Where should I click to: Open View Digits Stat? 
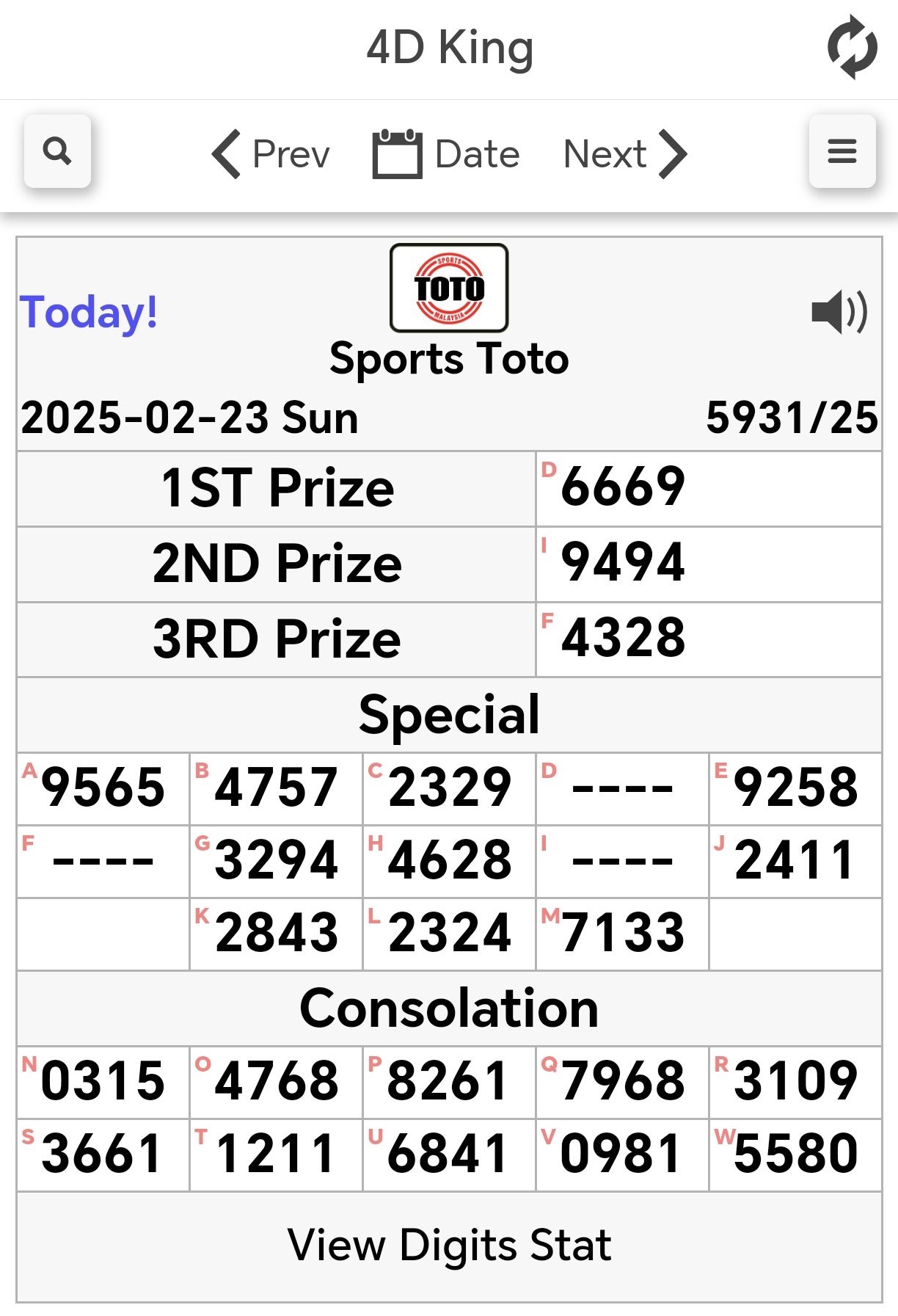pos(449,1245)
